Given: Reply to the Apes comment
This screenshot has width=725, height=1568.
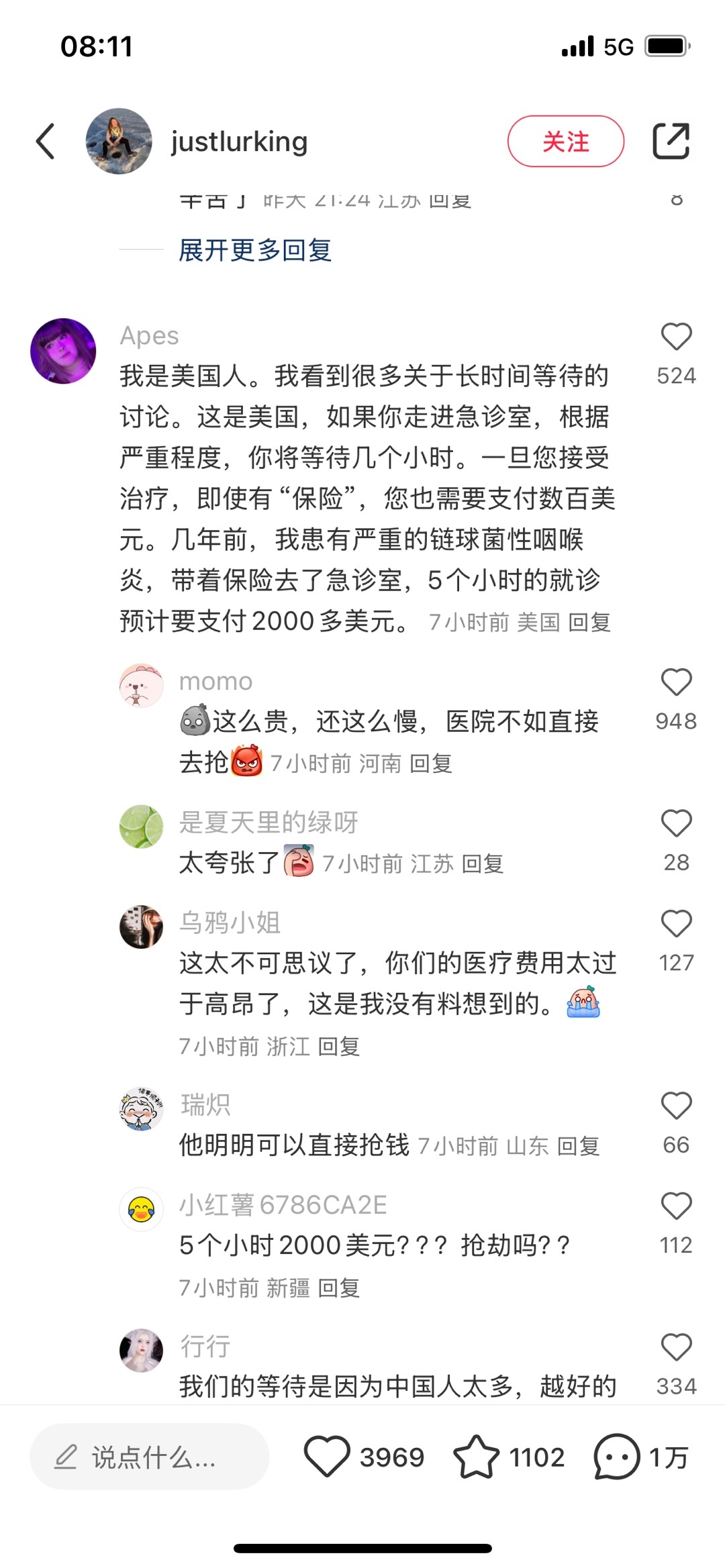Looking at the screenshot, I should click(x=589, y=623).
